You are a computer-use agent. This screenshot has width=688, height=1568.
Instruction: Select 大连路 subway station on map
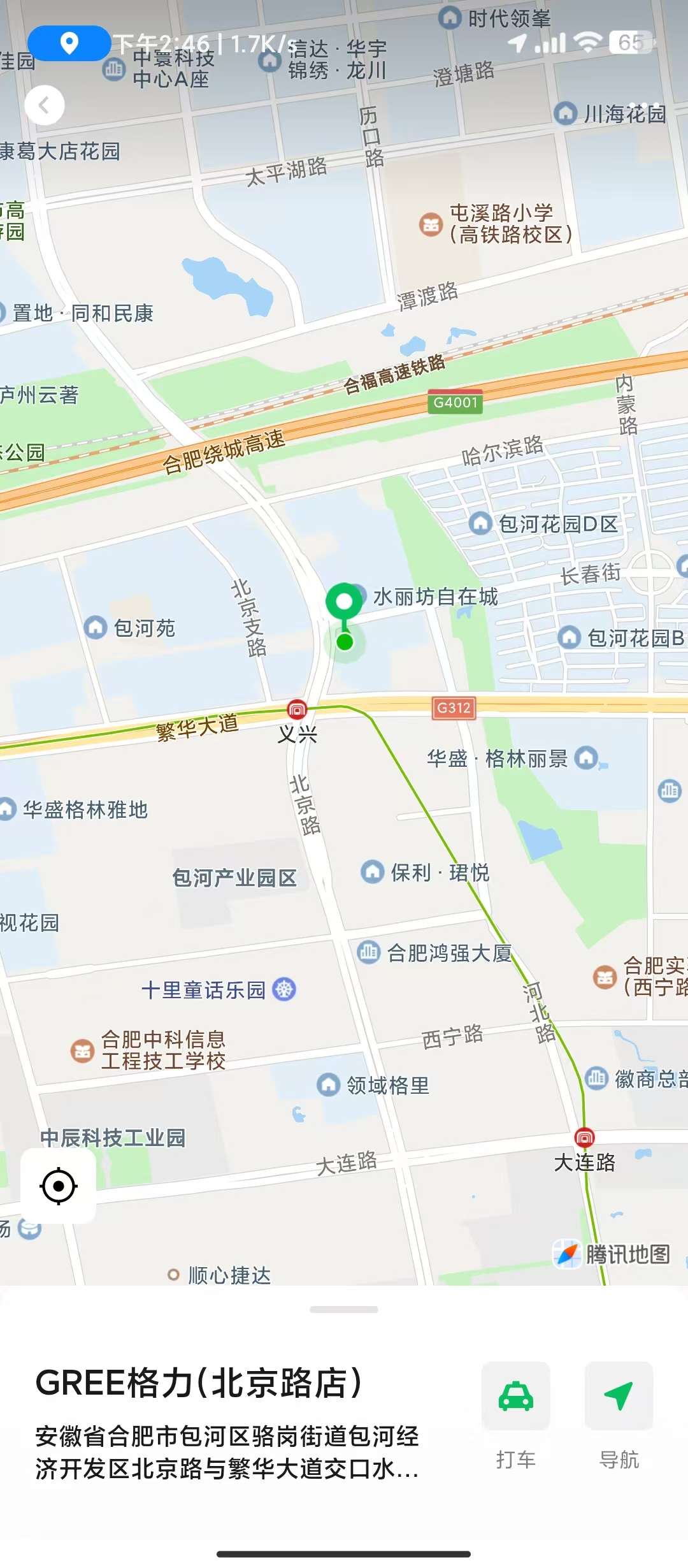coord(584,1138)
